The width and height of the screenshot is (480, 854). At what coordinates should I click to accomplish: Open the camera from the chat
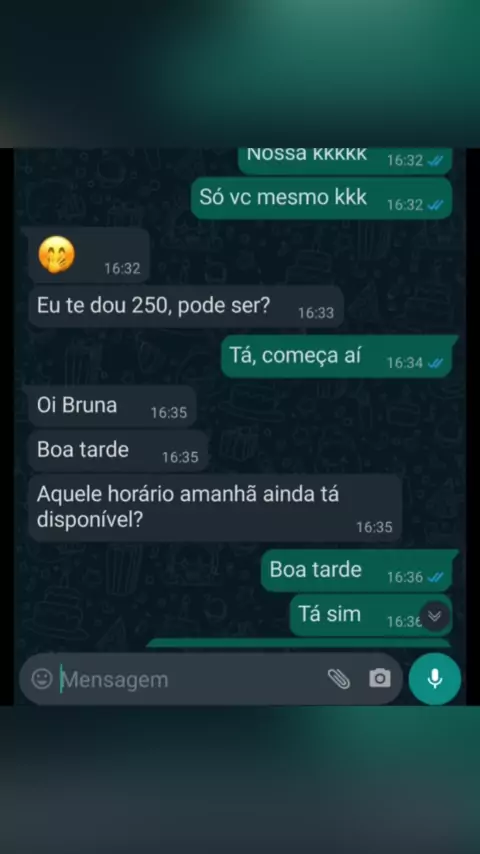(x=380, y=679)
